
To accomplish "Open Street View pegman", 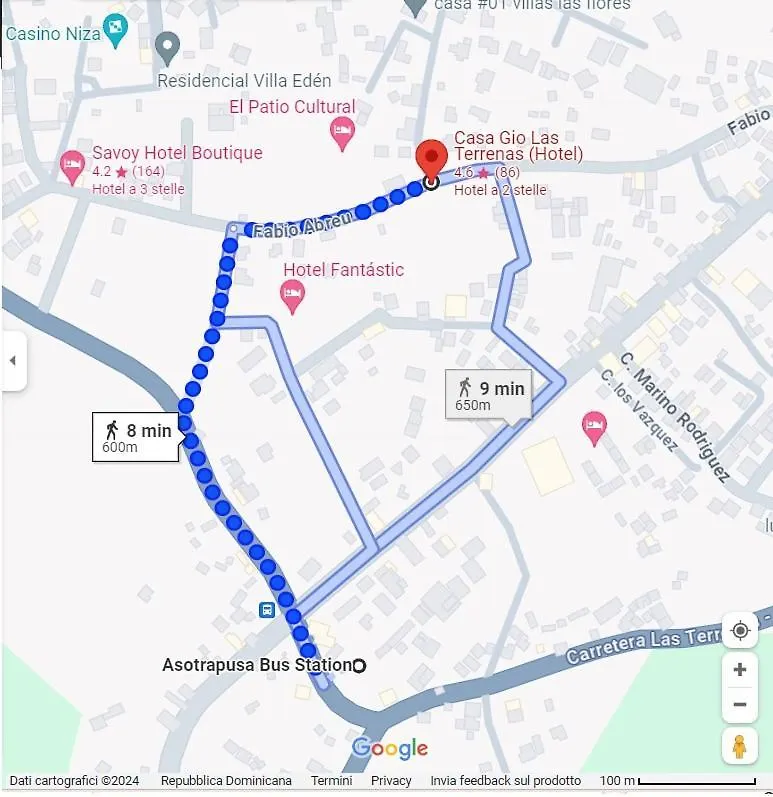I will [739, 746].
